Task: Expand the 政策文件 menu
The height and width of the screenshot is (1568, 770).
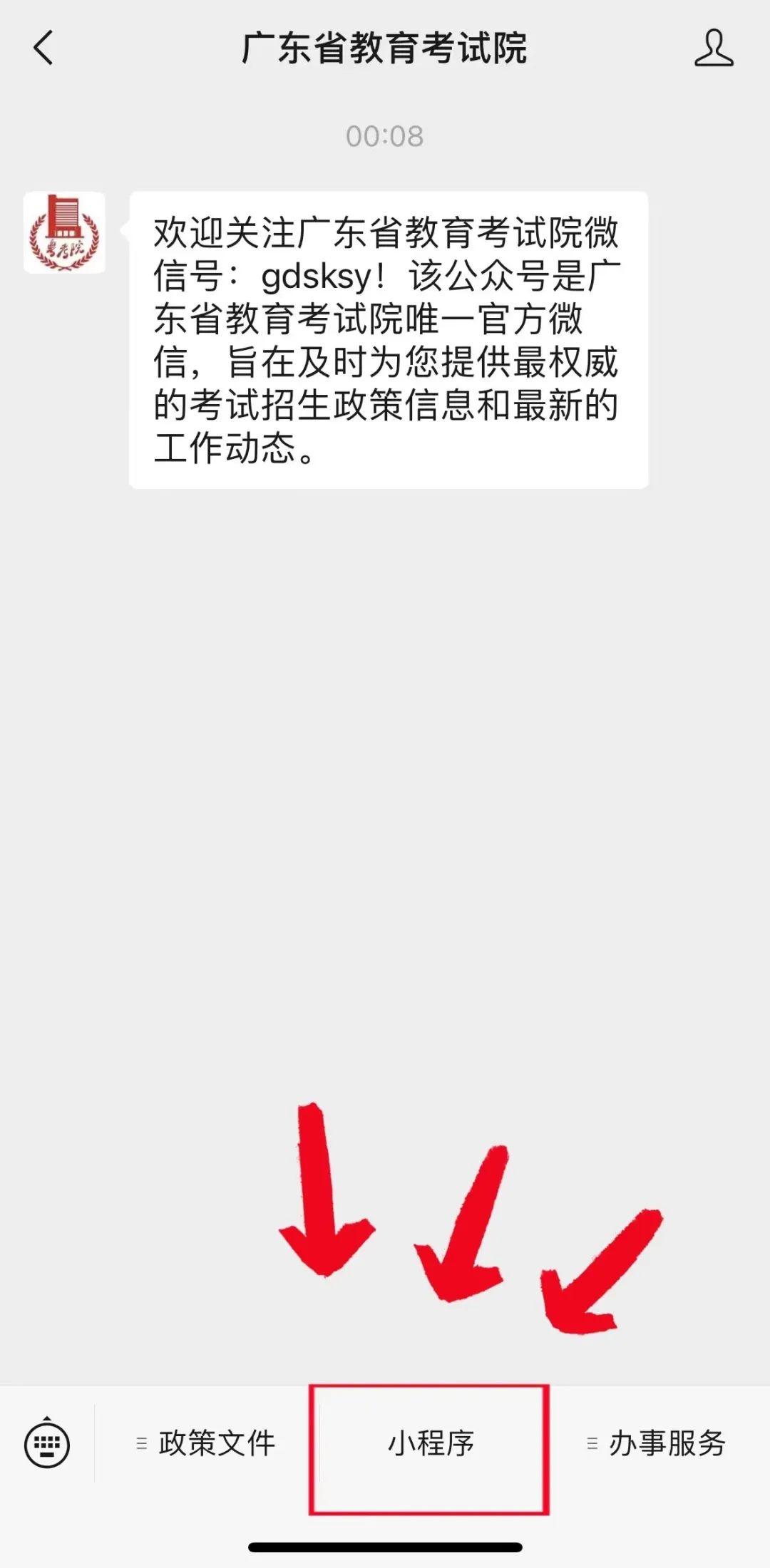Action: pyautogui.click(x=207, y=1444)
